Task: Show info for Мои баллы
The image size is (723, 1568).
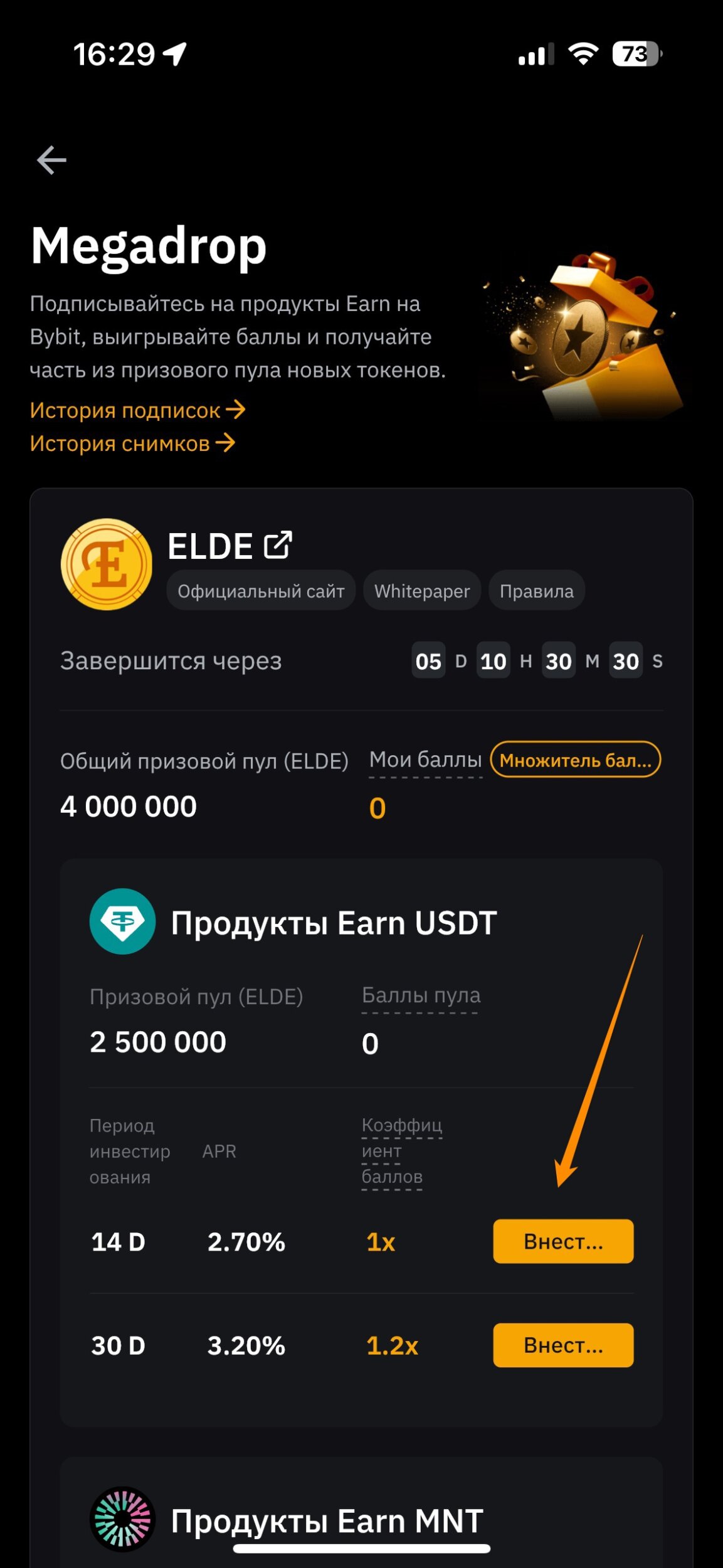Action: pyautogui.click(x=426, y=760)
